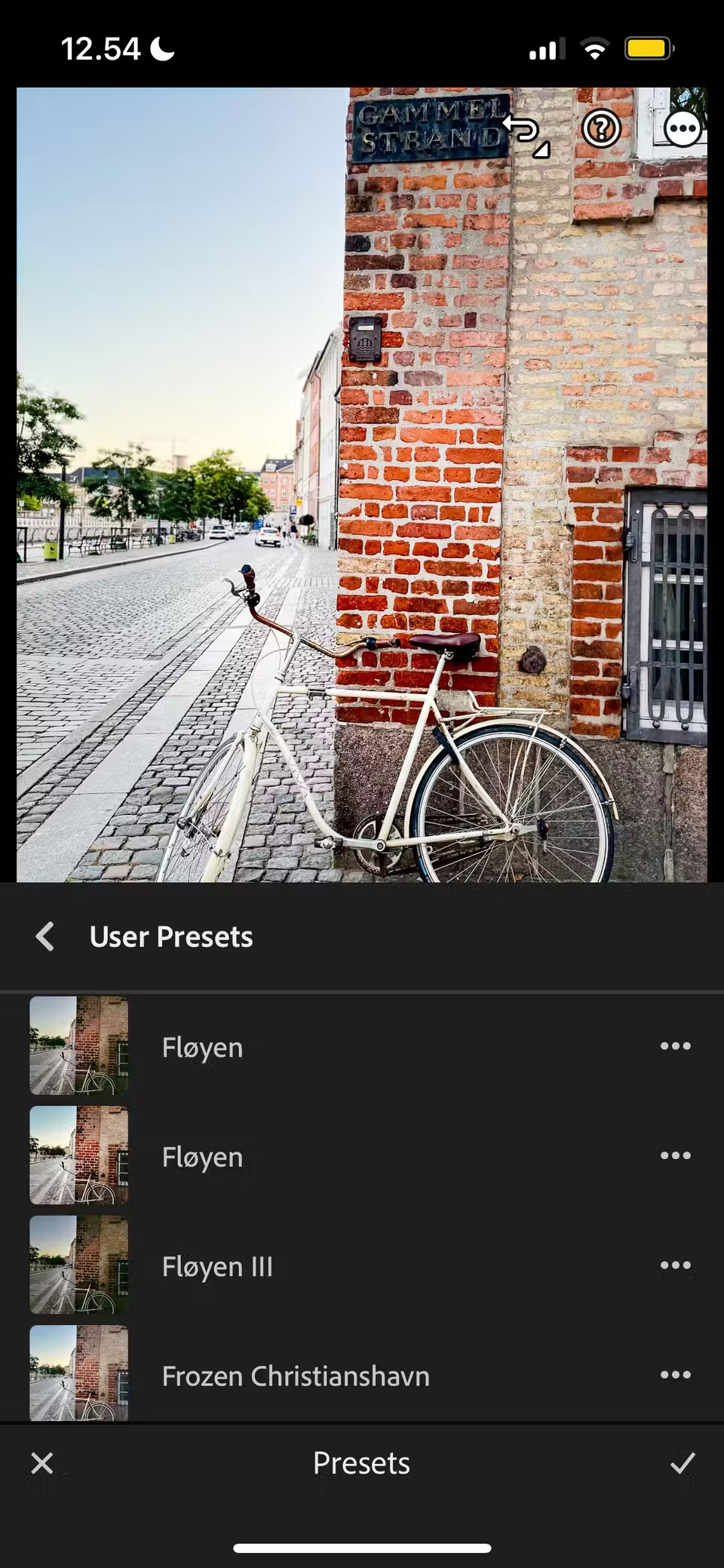Cancel preset changes with the X

point(42,1463)
